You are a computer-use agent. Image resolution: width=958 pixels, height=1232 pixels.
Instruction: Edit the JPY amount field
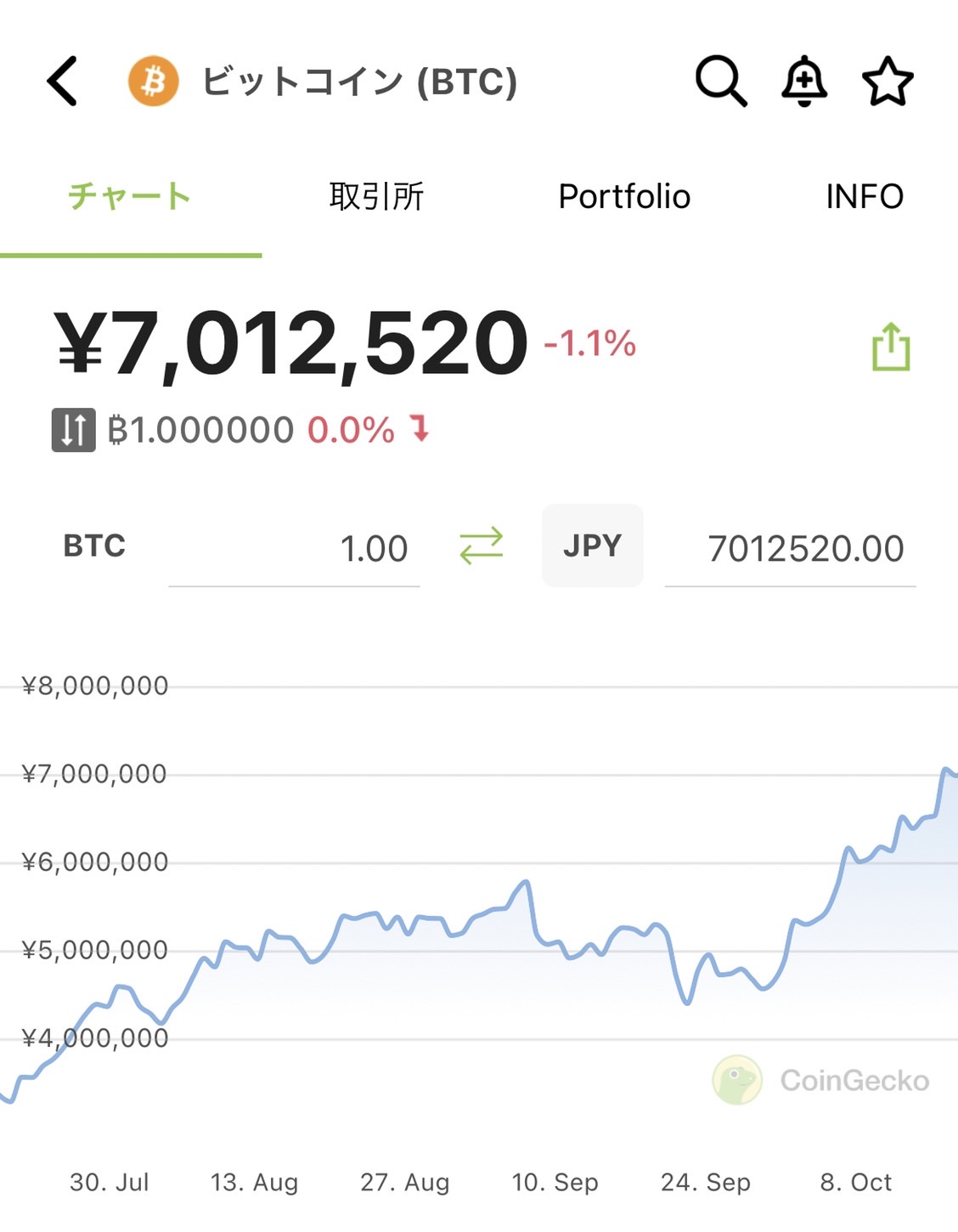pyautogui.click(x=790, y=549)
